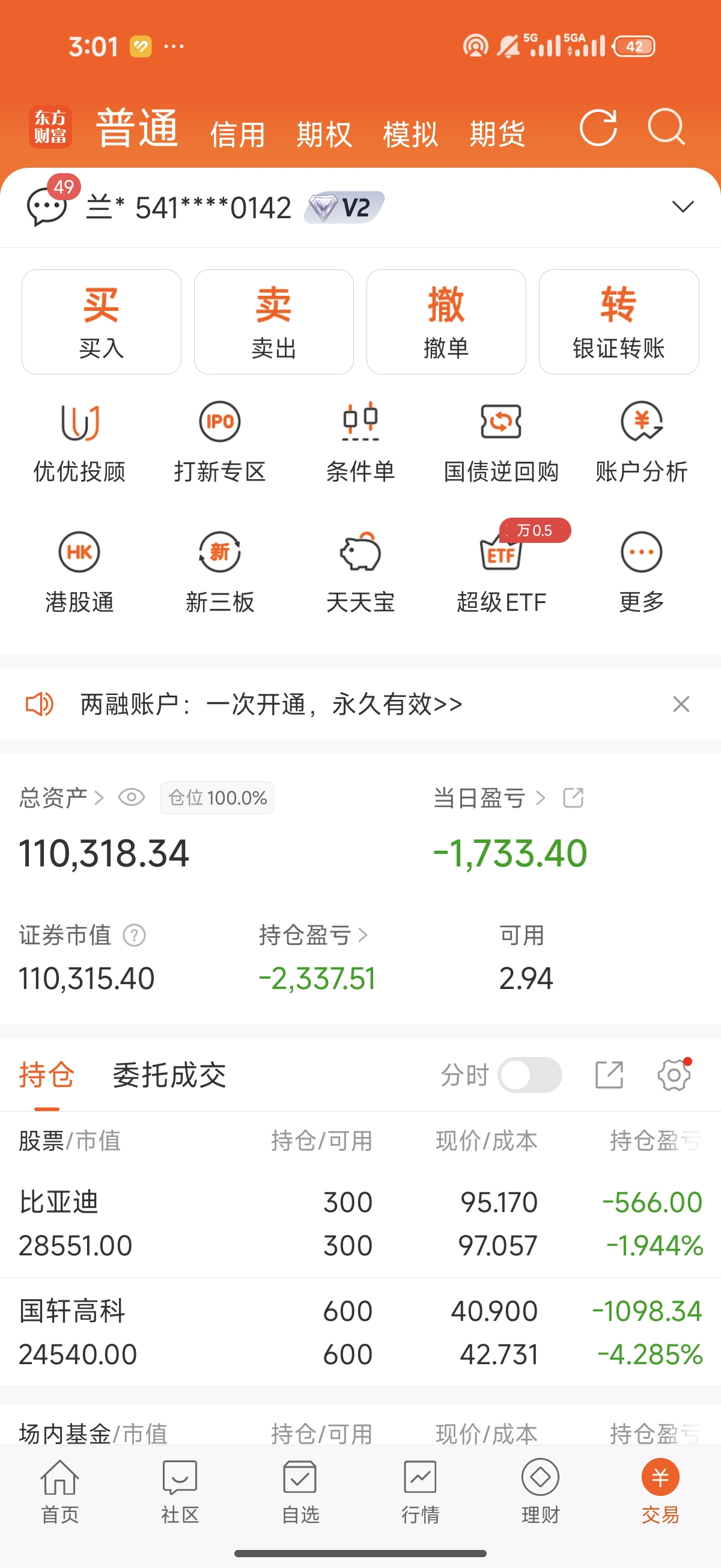Open the 比亚迪 holding row

point(360,1223)
